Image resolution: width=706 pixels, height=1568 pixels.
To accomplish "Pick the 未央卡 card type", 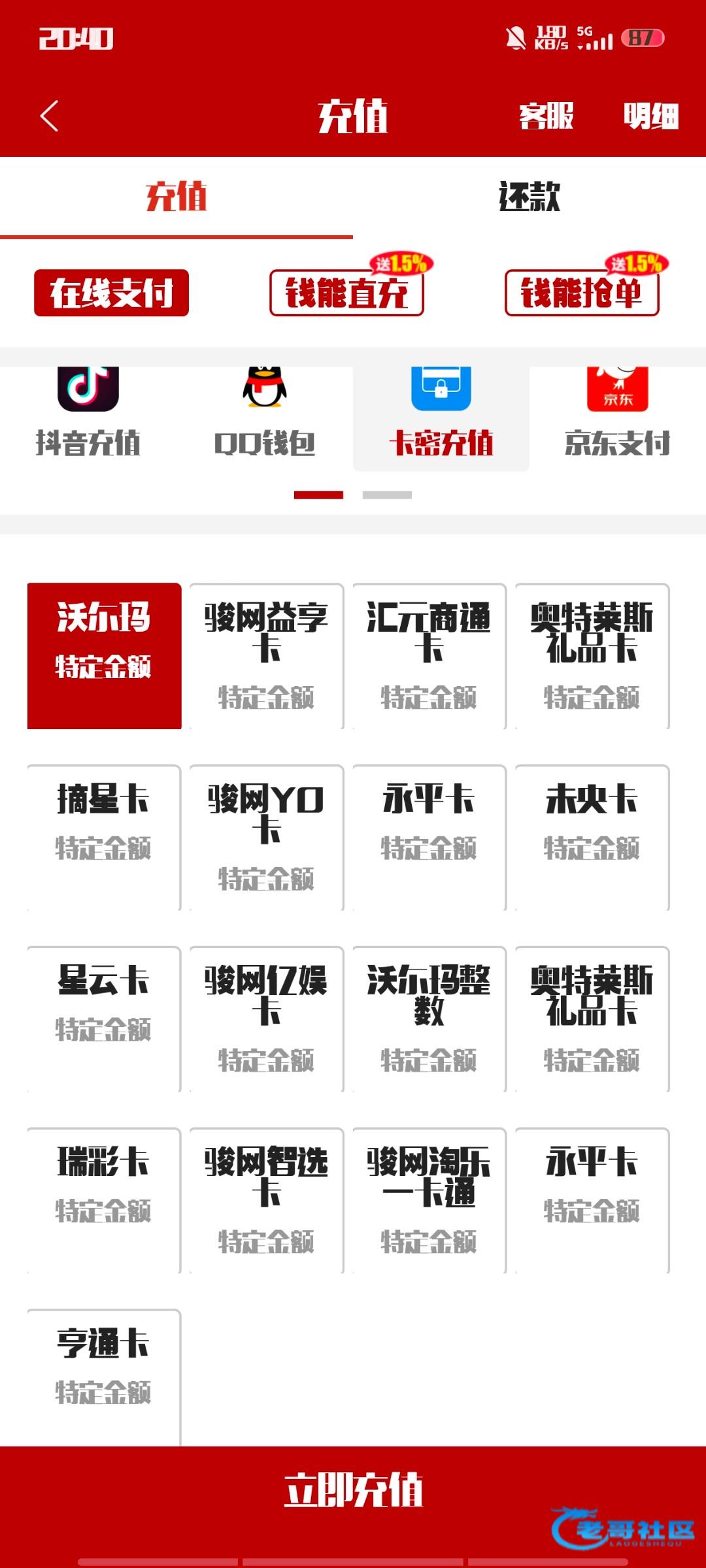I will tap(592, 836).
